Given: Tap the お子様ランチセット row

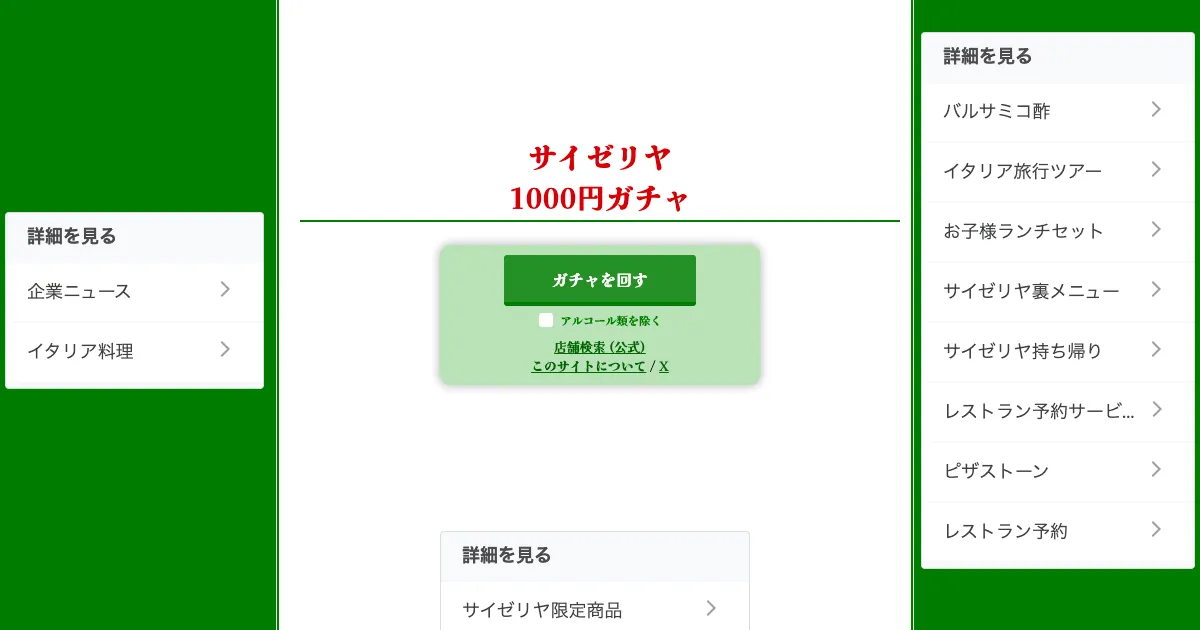Looking at the screenshot, I should 1057,231.
